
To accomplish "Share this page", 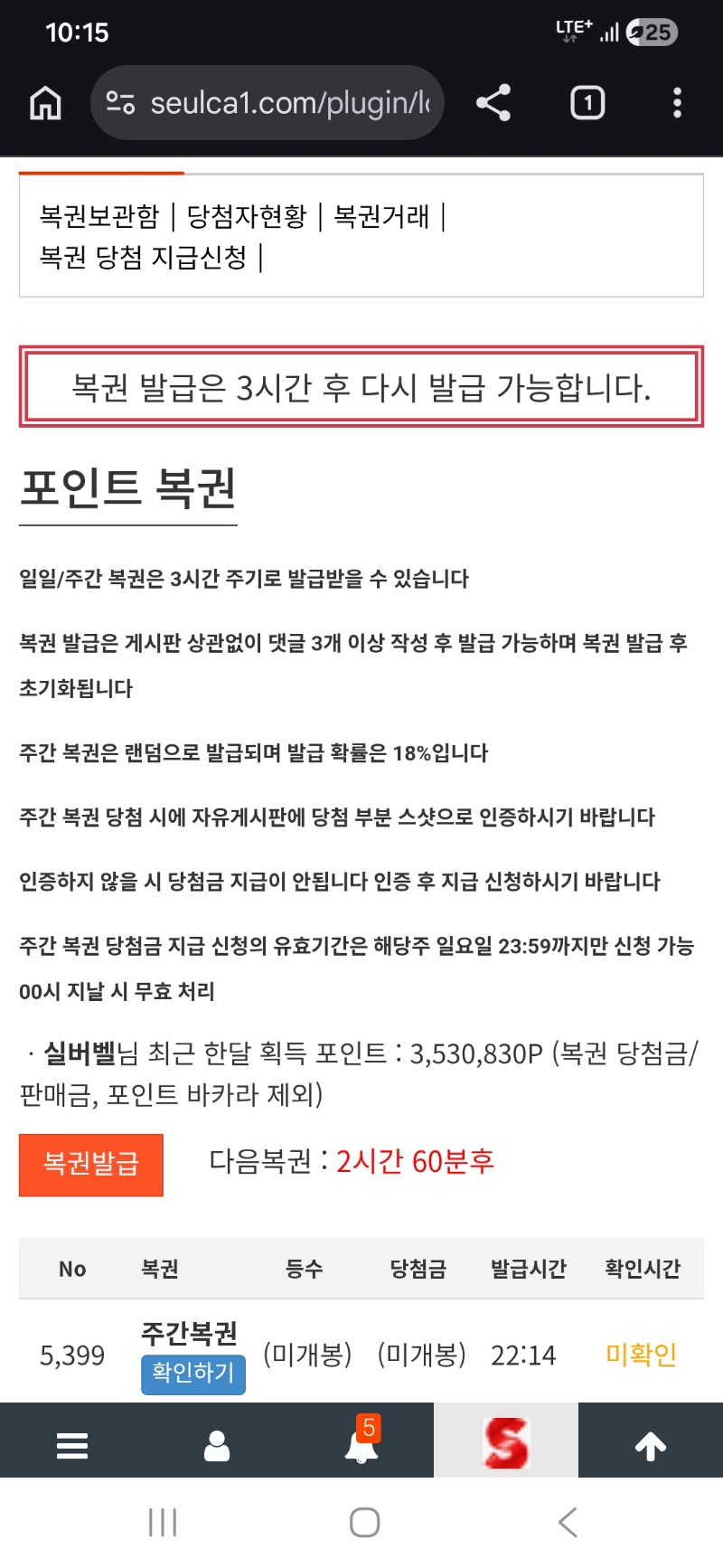I will tap(493, 103).
